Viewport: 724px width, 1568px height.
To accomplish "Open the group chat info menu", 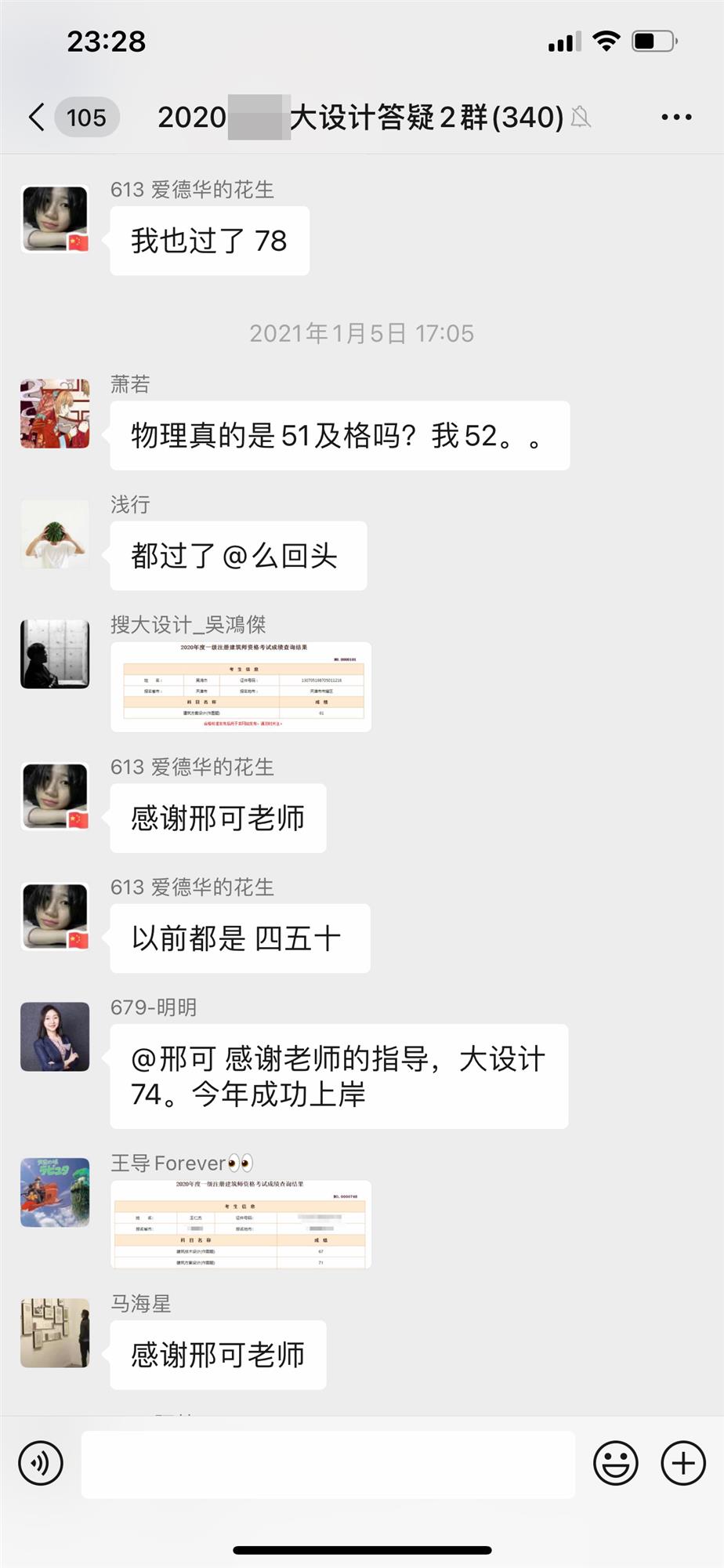I will click(675, 118).
